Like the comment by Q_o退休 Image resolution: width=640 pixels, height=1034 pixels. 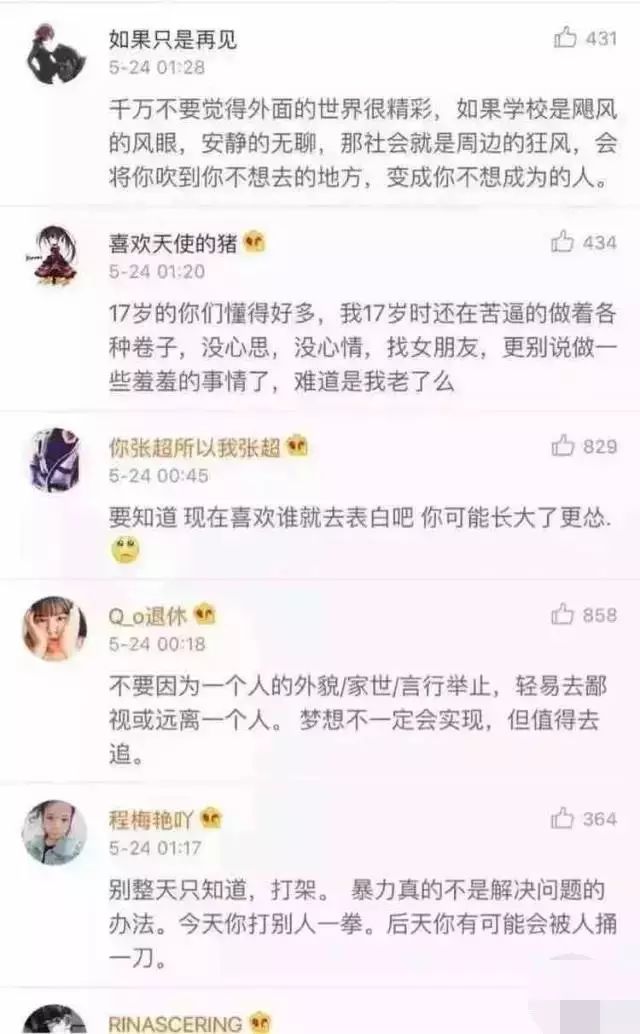(564, 615)
